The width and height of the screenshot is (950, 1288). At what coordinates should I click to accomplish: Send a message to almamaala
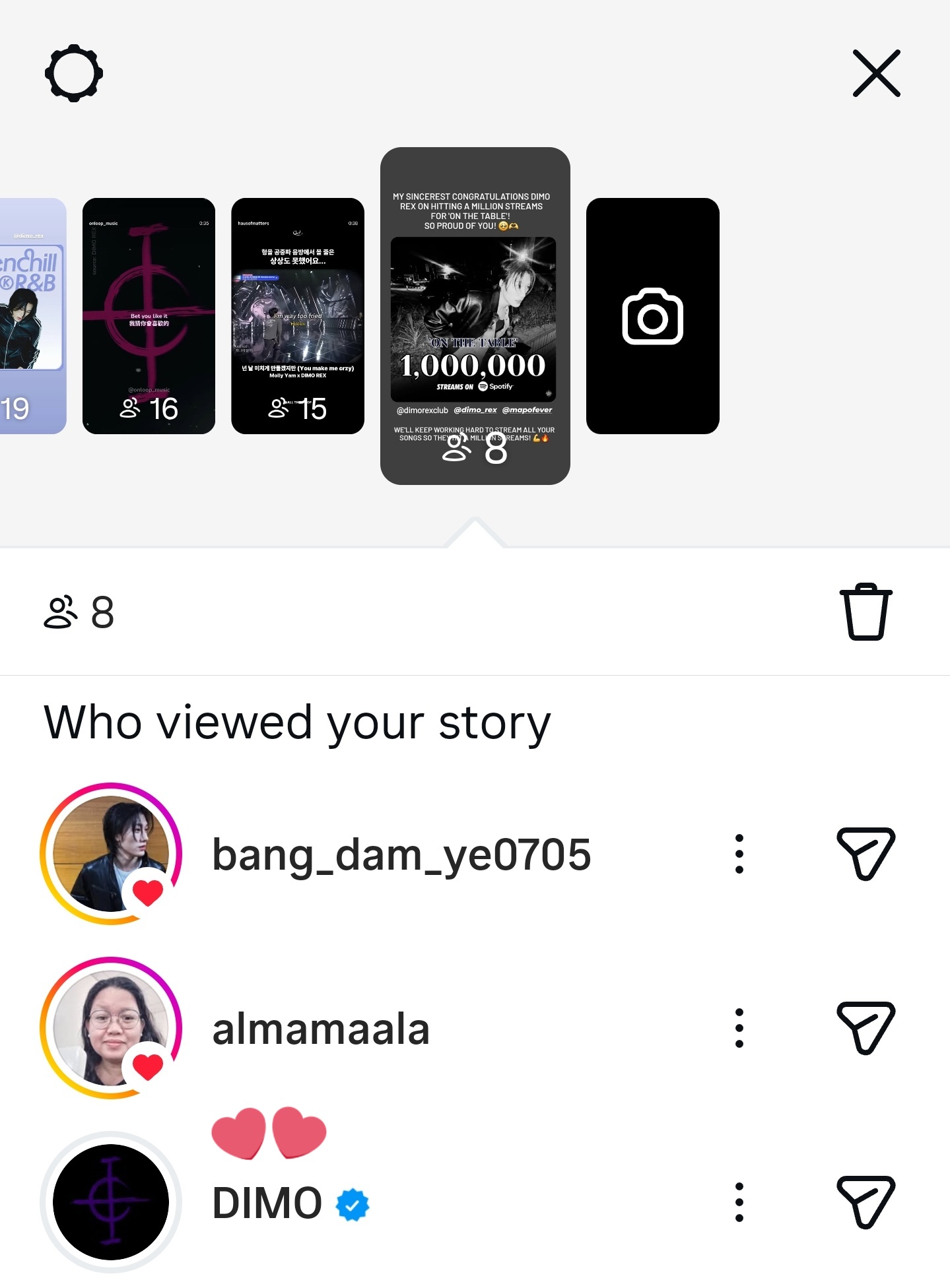click(x=865, y=1028)
